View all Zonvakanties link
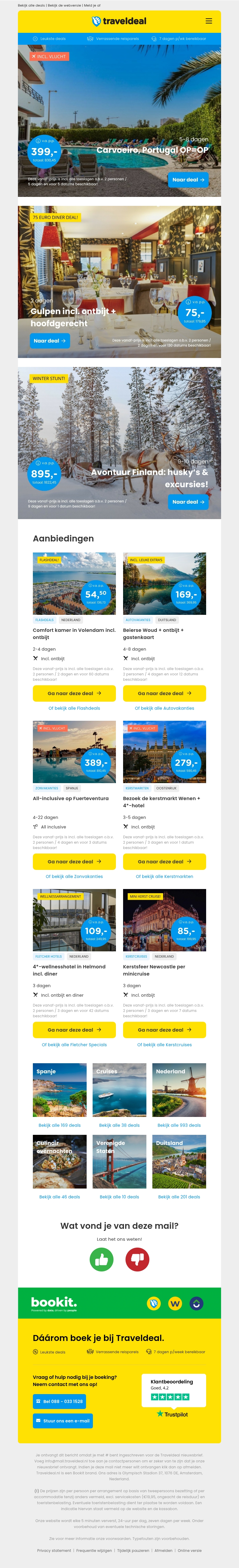Image resolution: width=239 pixels, height=1568 pixels. point(74,876)
